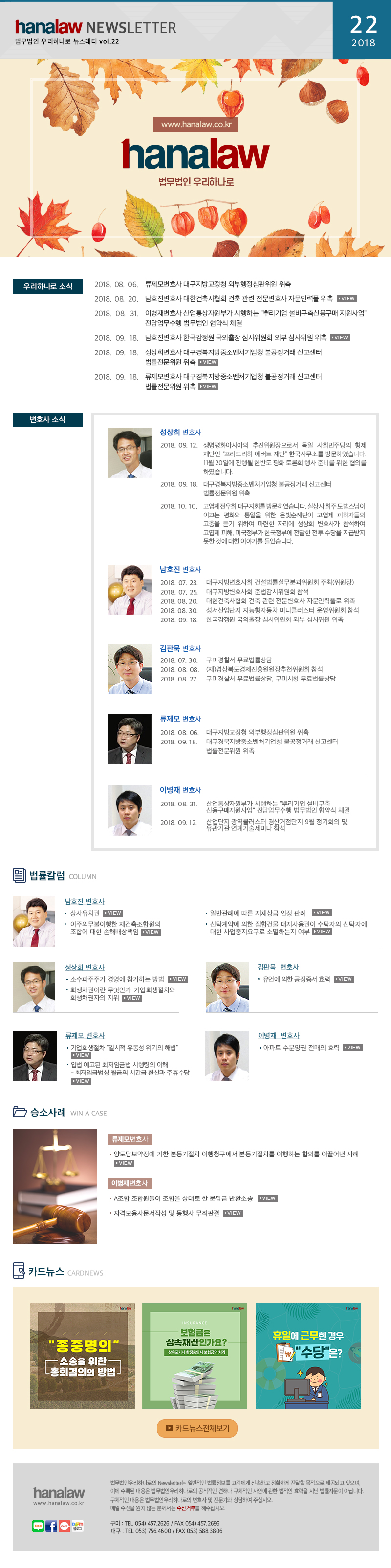
Task: Open the Naver blog icon in footer
Action: click(x=38, y=1526)
